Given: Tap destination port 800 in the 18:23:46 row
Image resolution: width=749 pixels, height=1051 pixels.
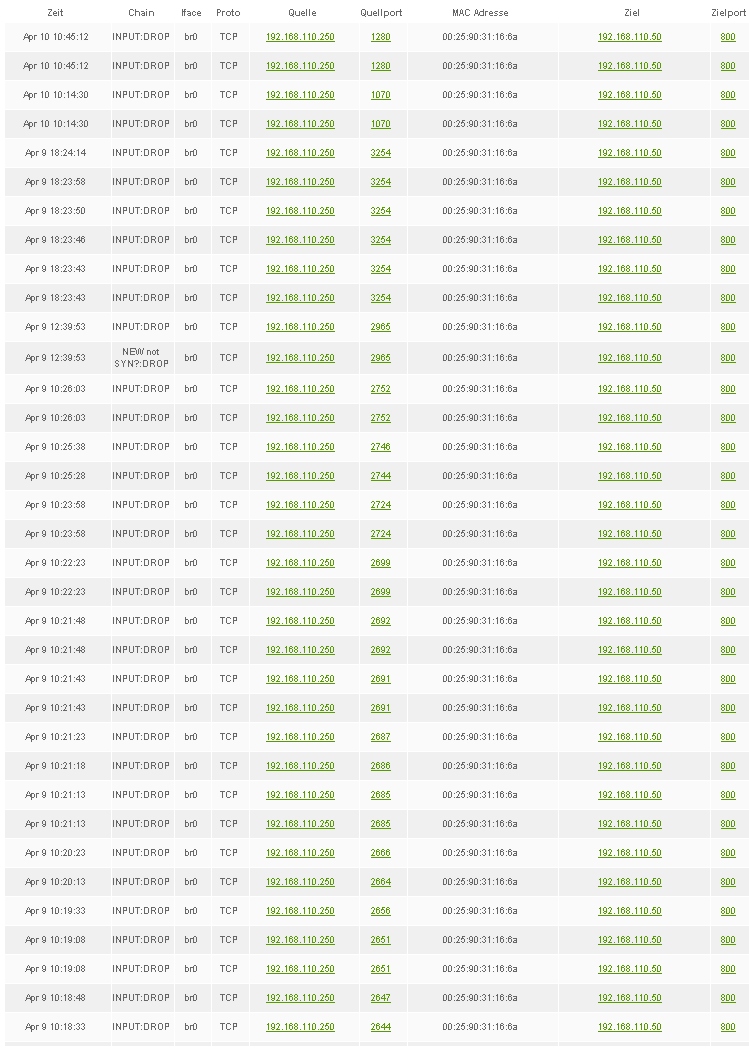Looking at the screenshot, I should pyautogui.click(x=728, y=240).
